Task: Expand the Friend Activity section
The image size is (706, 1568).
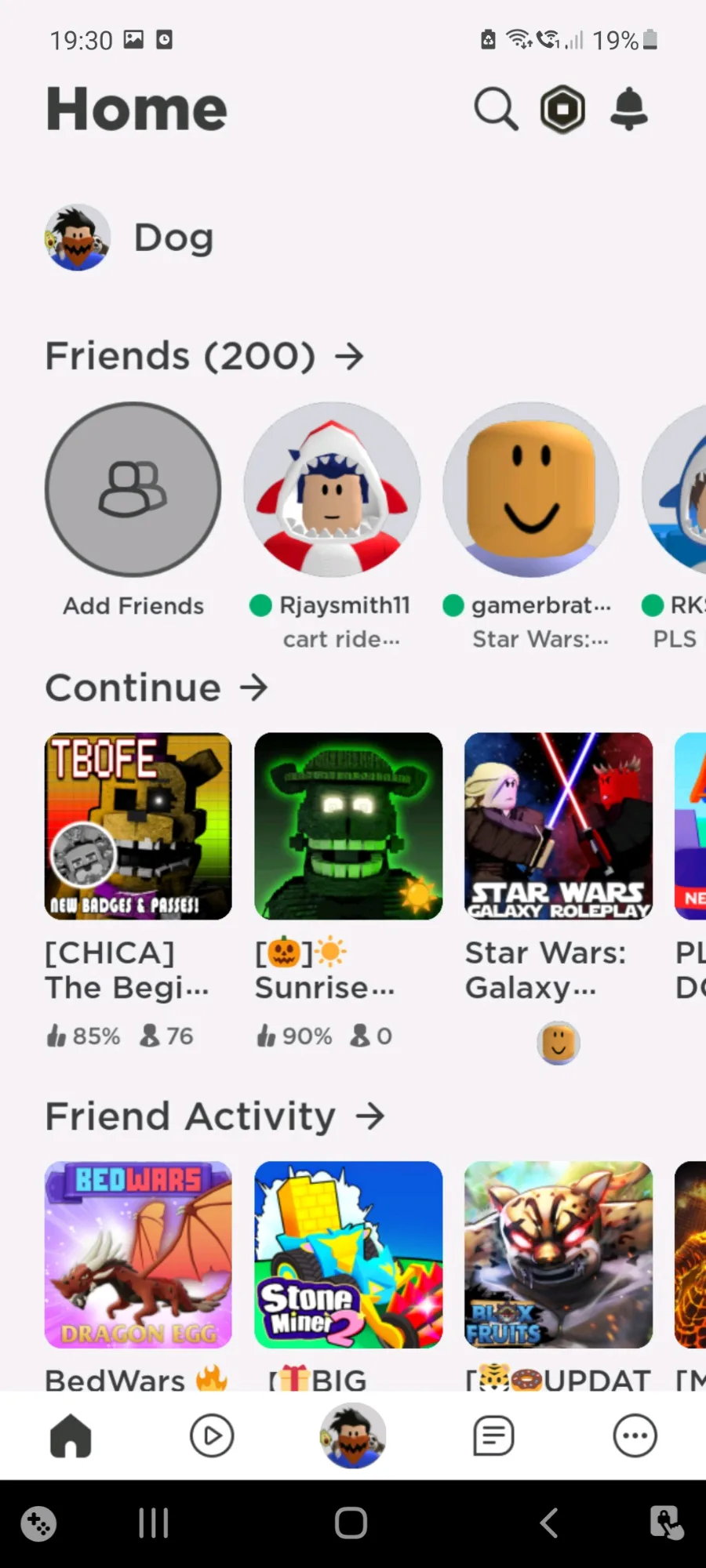Action: [215, 1116]
